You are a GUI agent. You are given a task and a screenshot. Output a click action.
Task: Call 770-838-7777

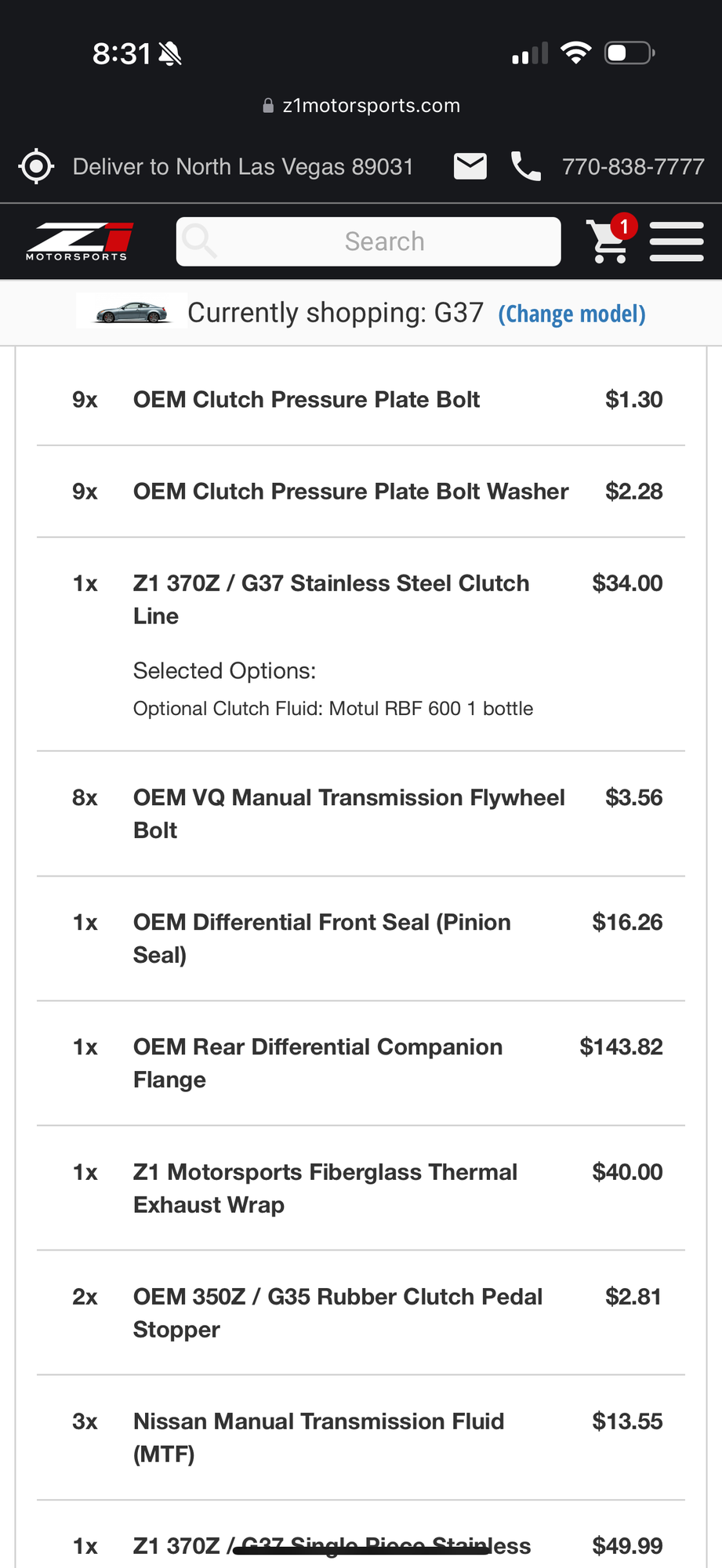(632, 167)
